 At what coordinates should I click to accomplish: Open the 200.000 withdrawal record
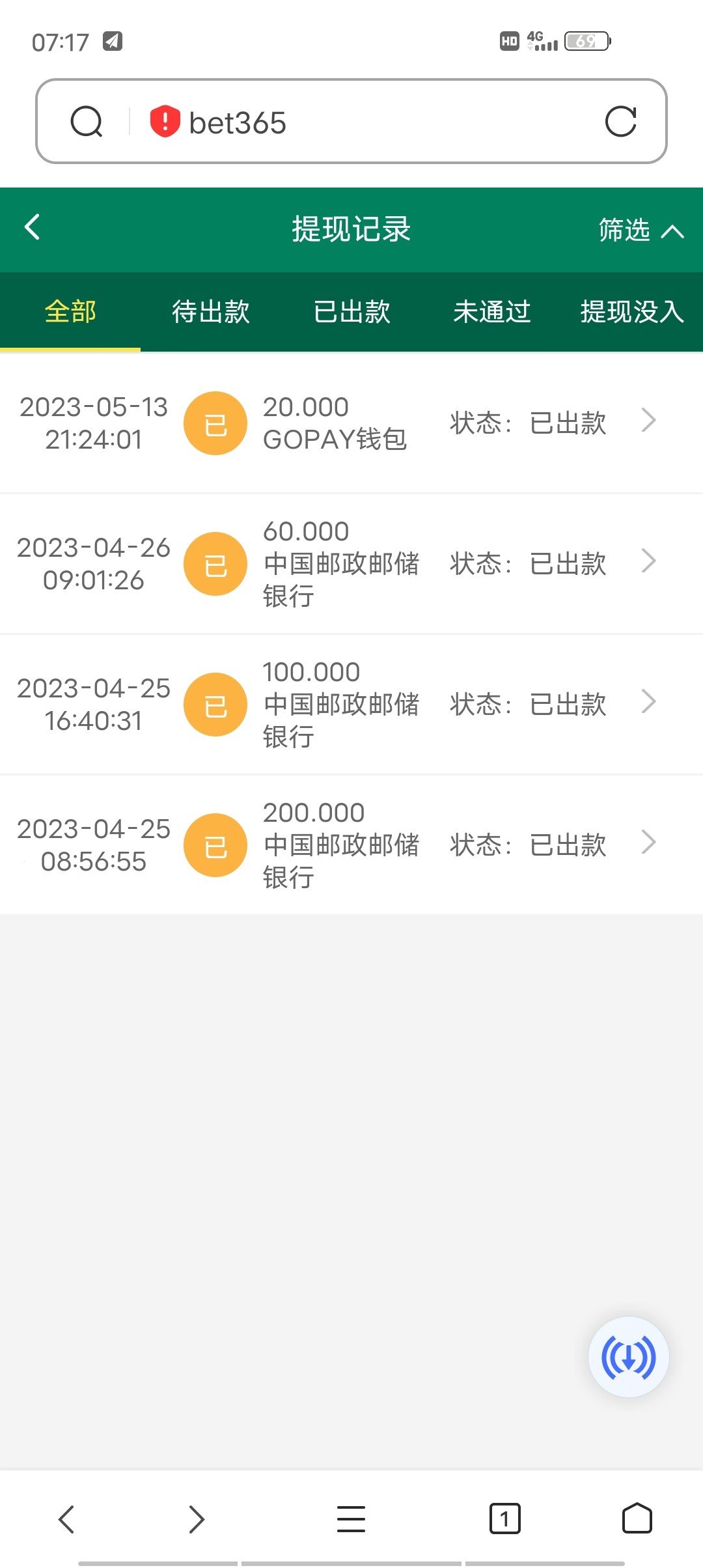click(x=351, y=845)
